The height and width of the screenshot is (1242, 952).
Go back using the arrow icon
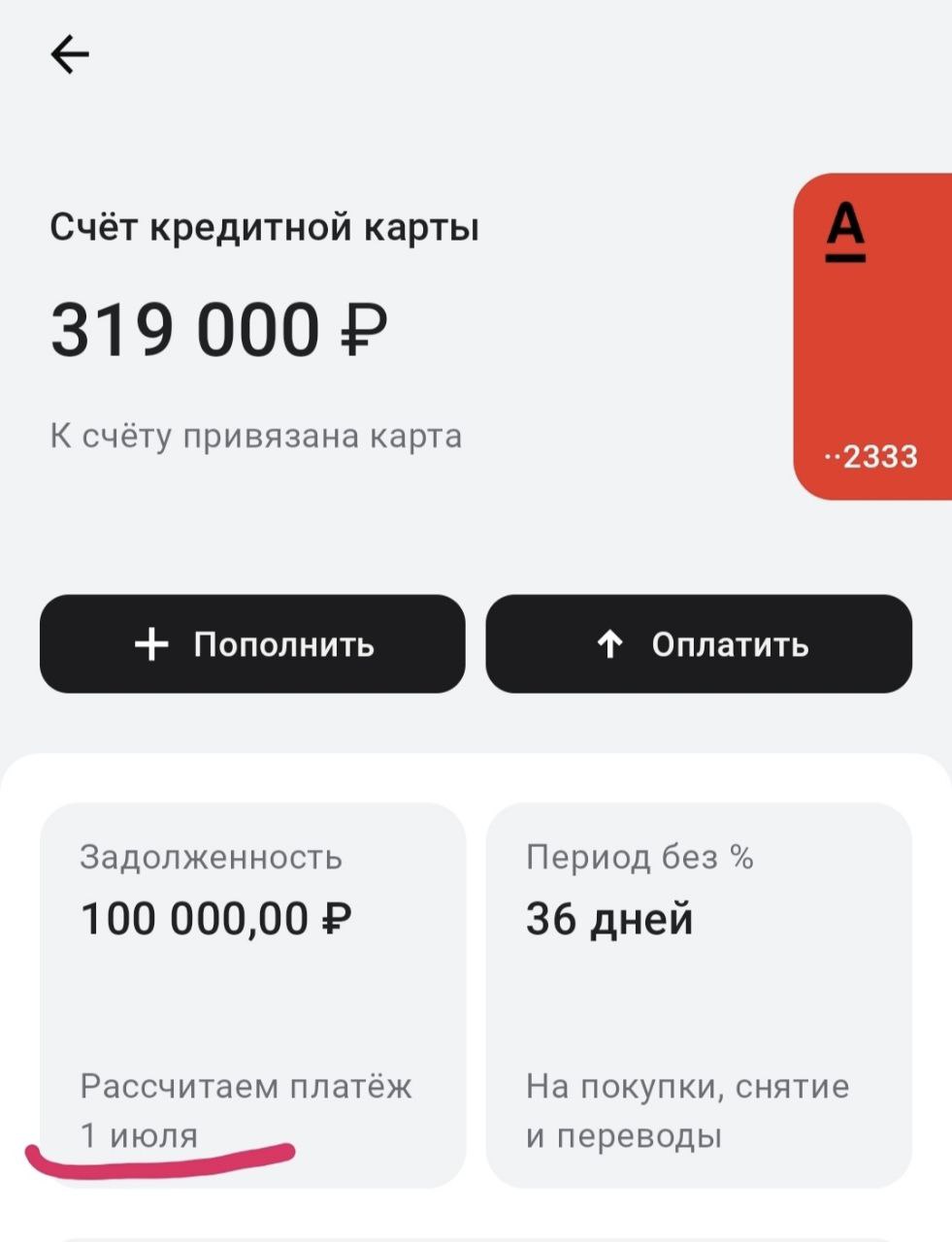[70, 54]
